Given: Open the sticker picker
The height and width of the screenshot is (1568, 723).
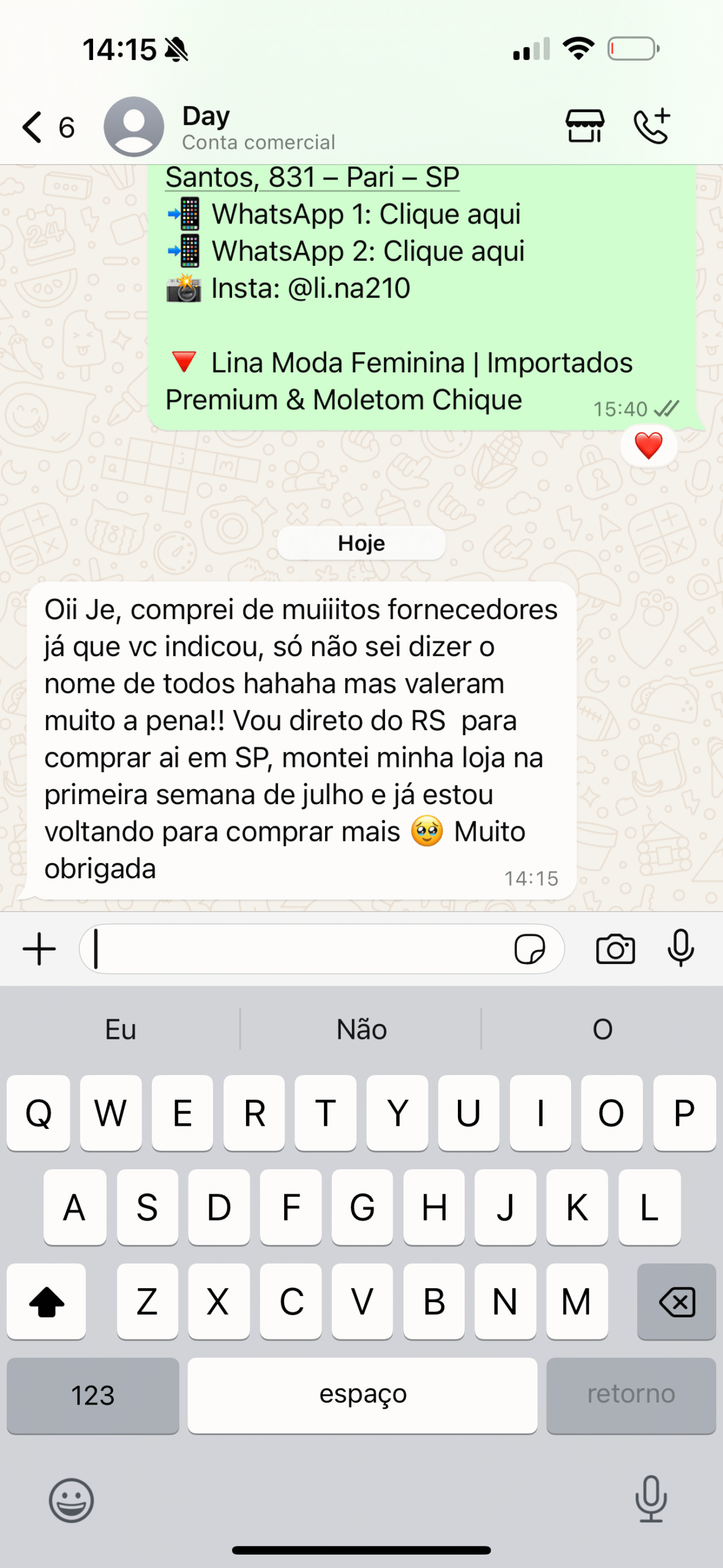Looking at the screenshot, I should pos(530,949).
